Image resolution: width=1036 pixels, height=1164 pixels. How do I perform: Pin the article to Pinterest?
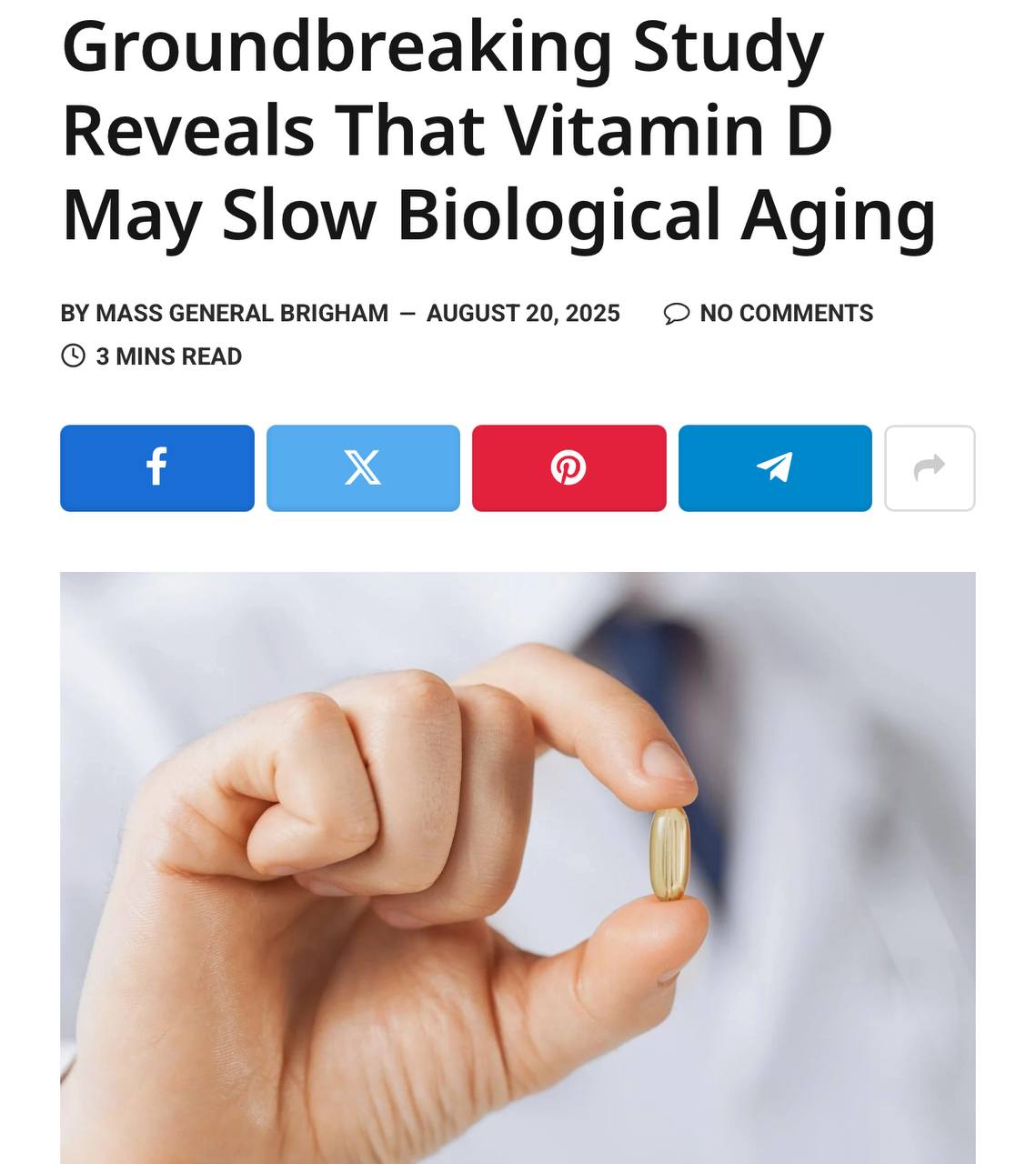[568, 467]
